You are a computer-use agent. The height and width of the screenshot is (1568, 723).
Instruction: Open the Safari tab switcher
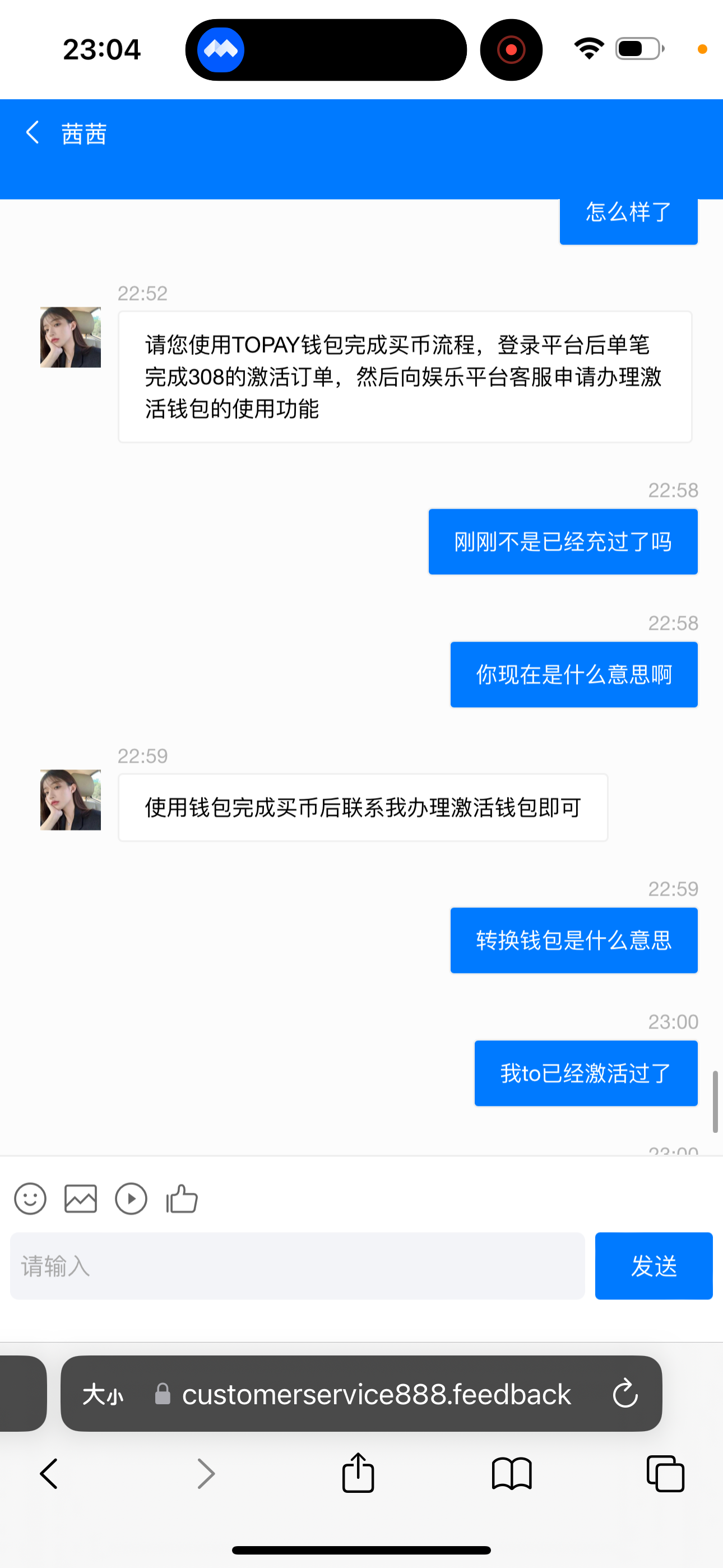[x=665, y=1473]
